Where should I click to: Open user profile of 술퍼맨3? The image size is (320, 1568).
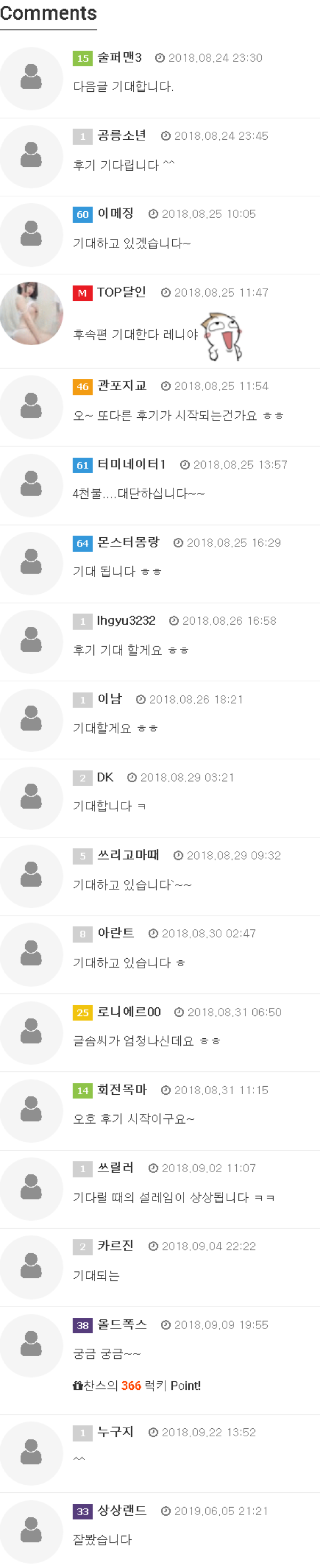coord(119,58)
